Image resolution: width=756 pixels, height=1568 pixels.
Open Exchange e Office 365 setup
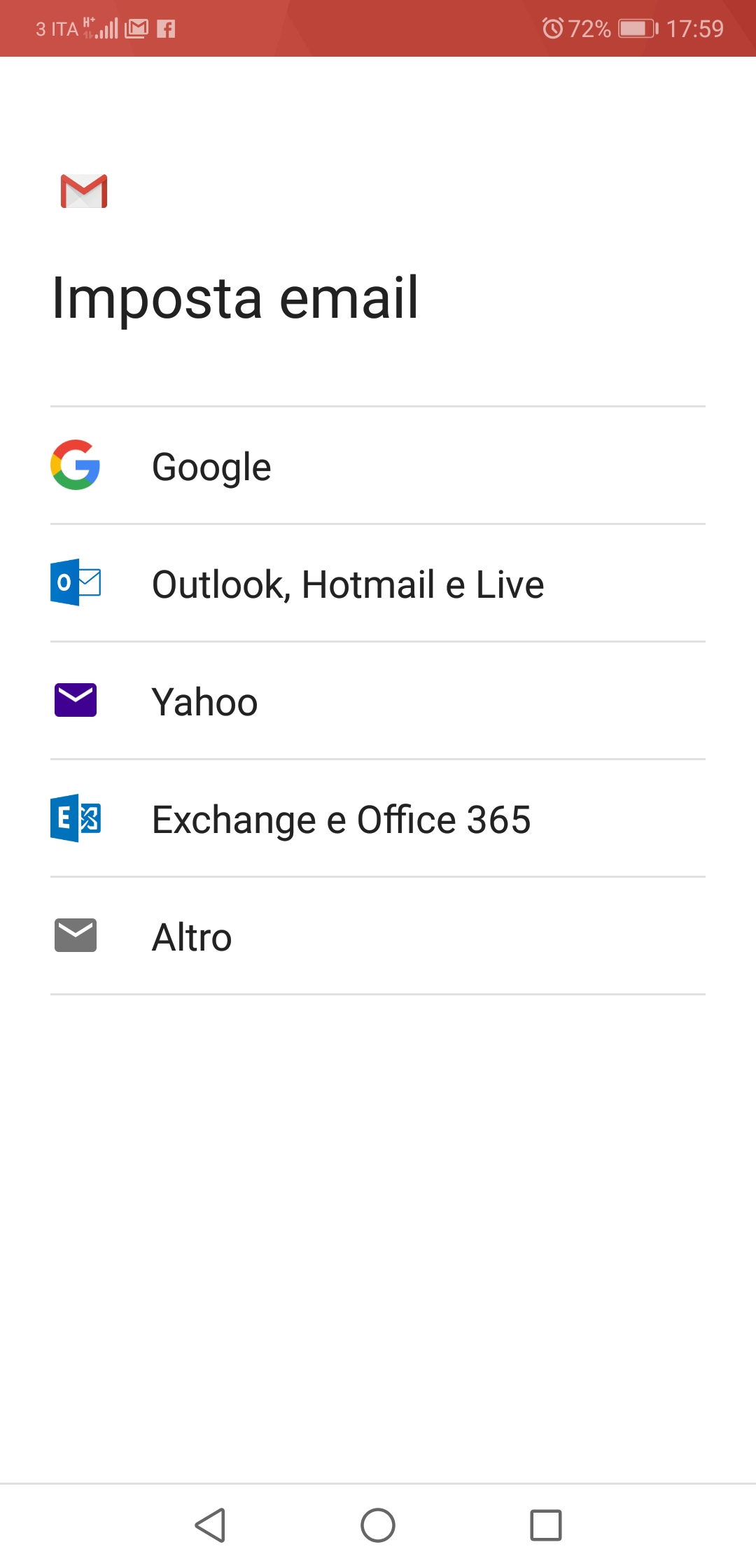click(378, 818)
